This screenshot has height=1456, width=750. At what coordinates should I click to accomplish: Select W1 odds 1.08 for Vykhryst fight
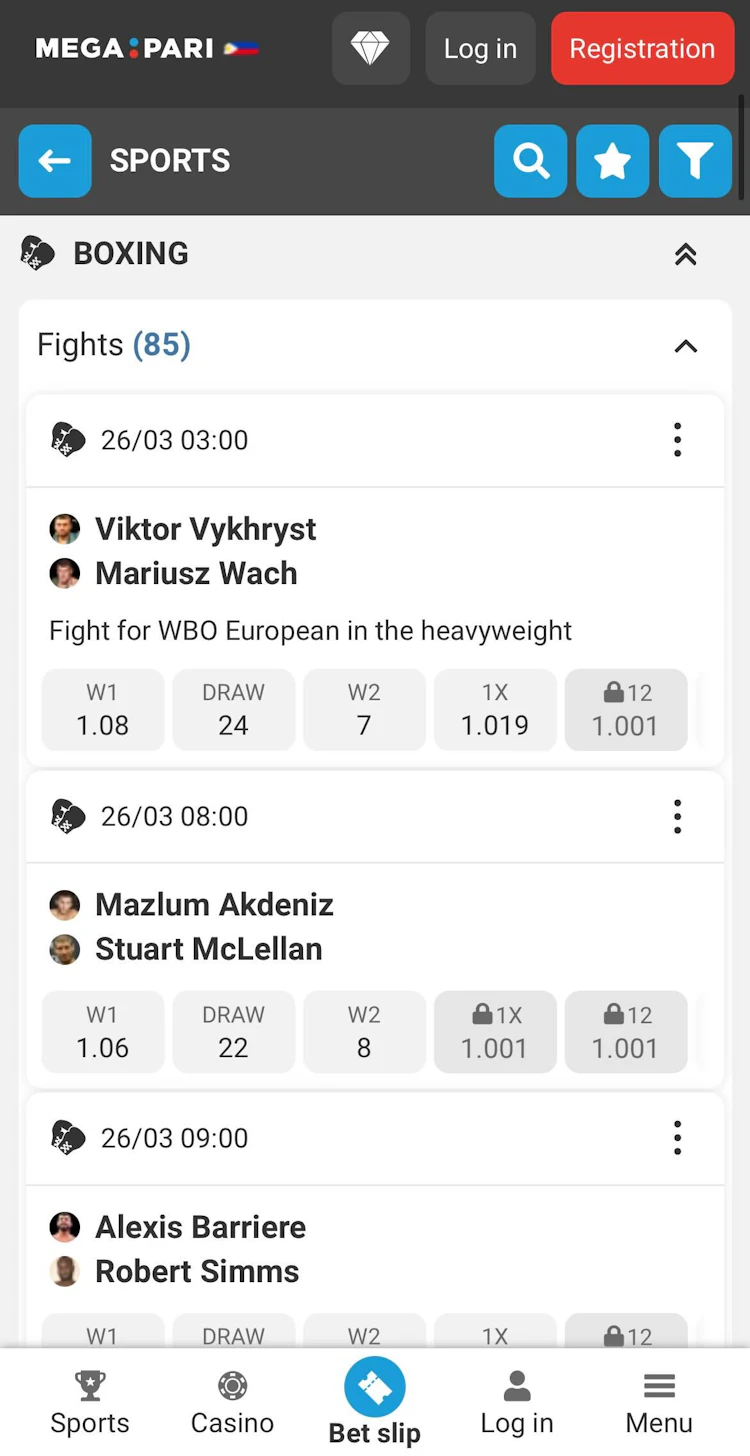point(103,710)
